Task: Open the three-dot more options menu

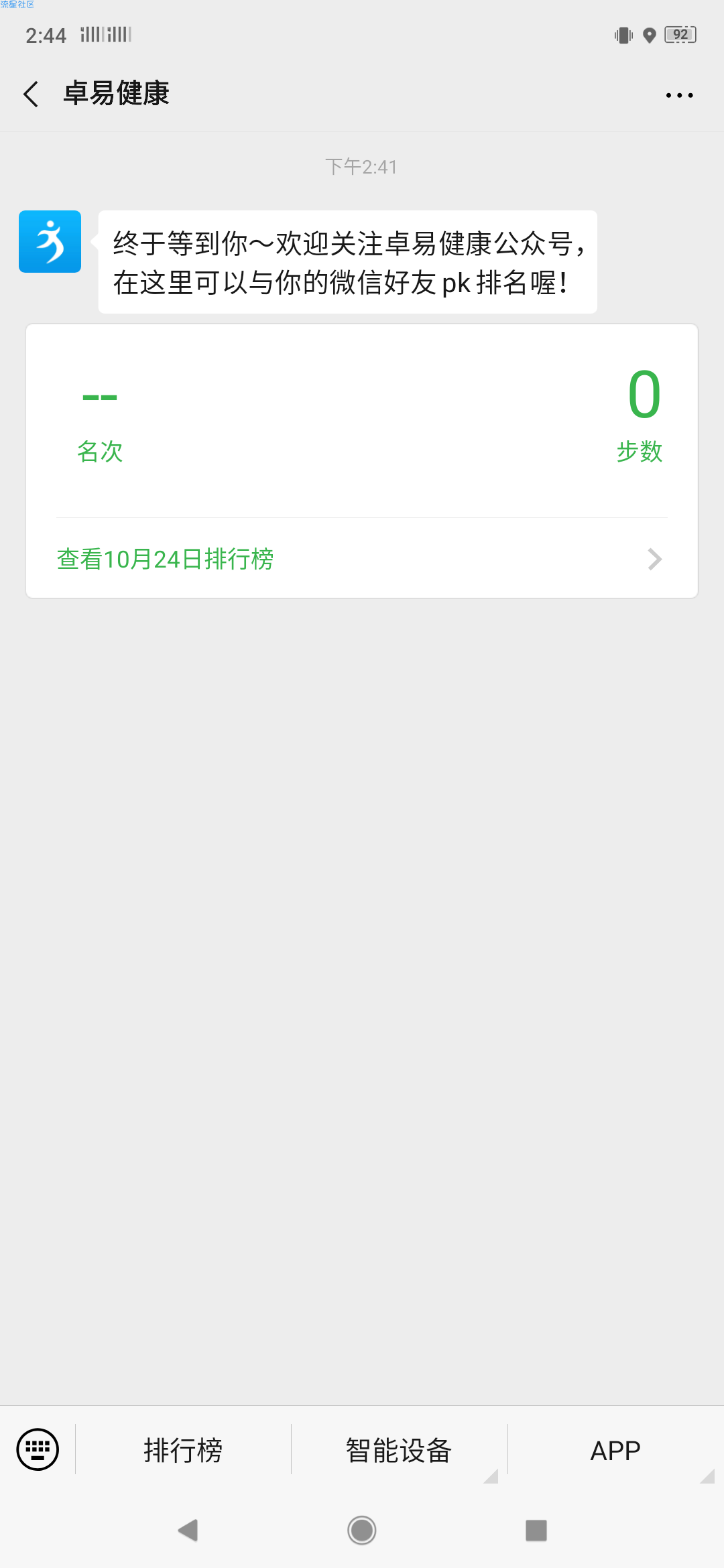Action: click(679, 95)
